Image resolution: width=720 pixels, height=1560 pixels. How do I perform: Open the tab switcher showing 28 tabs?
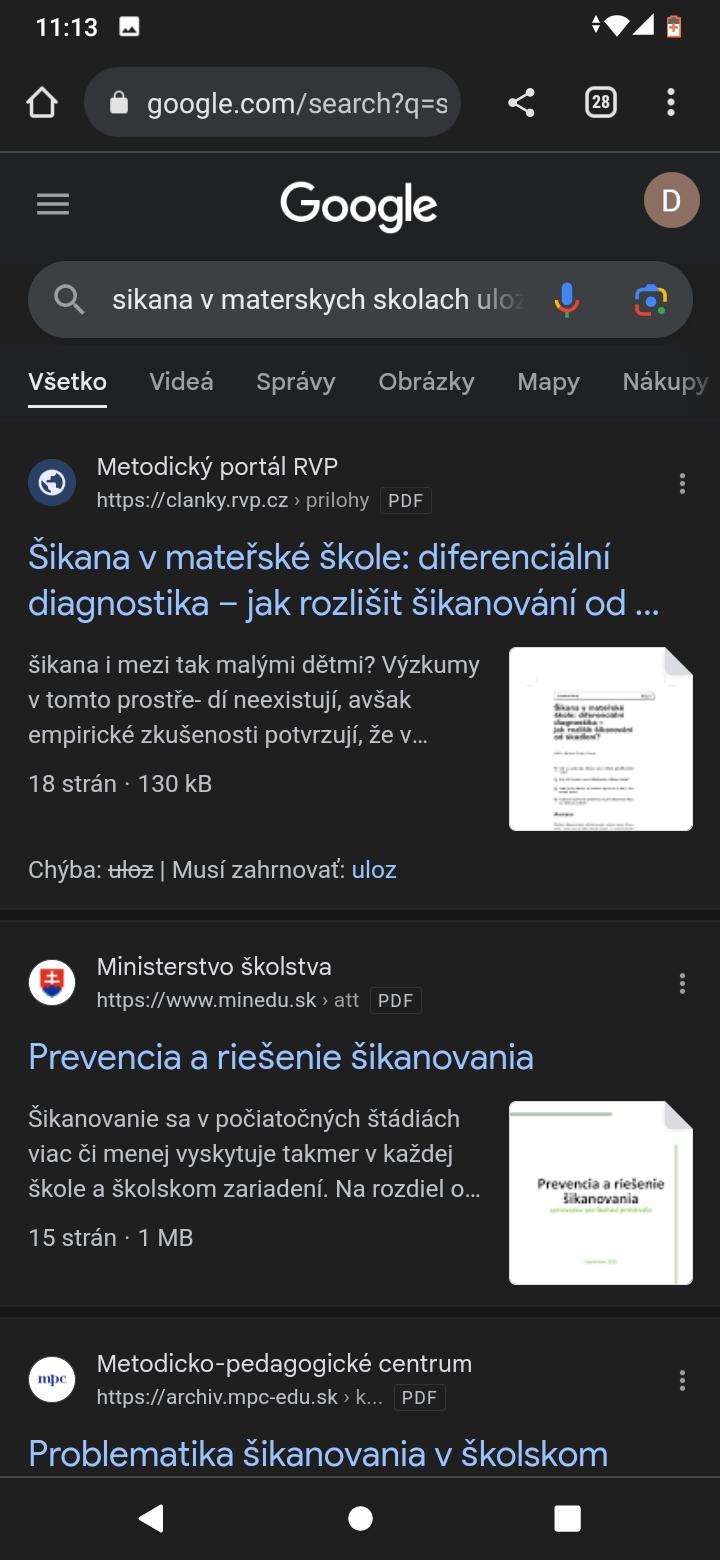click(x=600, y=102)
